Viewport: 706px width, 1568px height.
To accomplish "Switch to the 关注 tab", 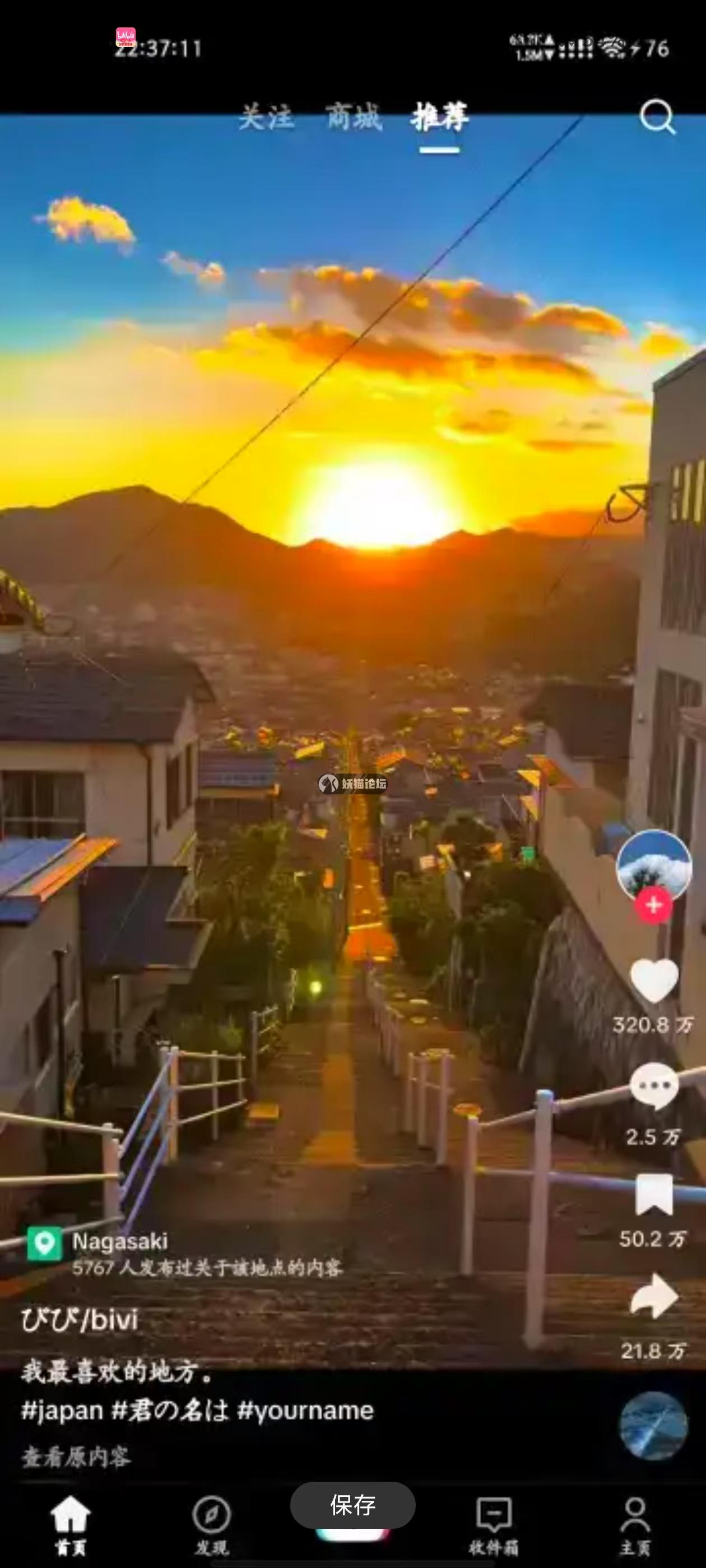I will [x=266, y=117].
